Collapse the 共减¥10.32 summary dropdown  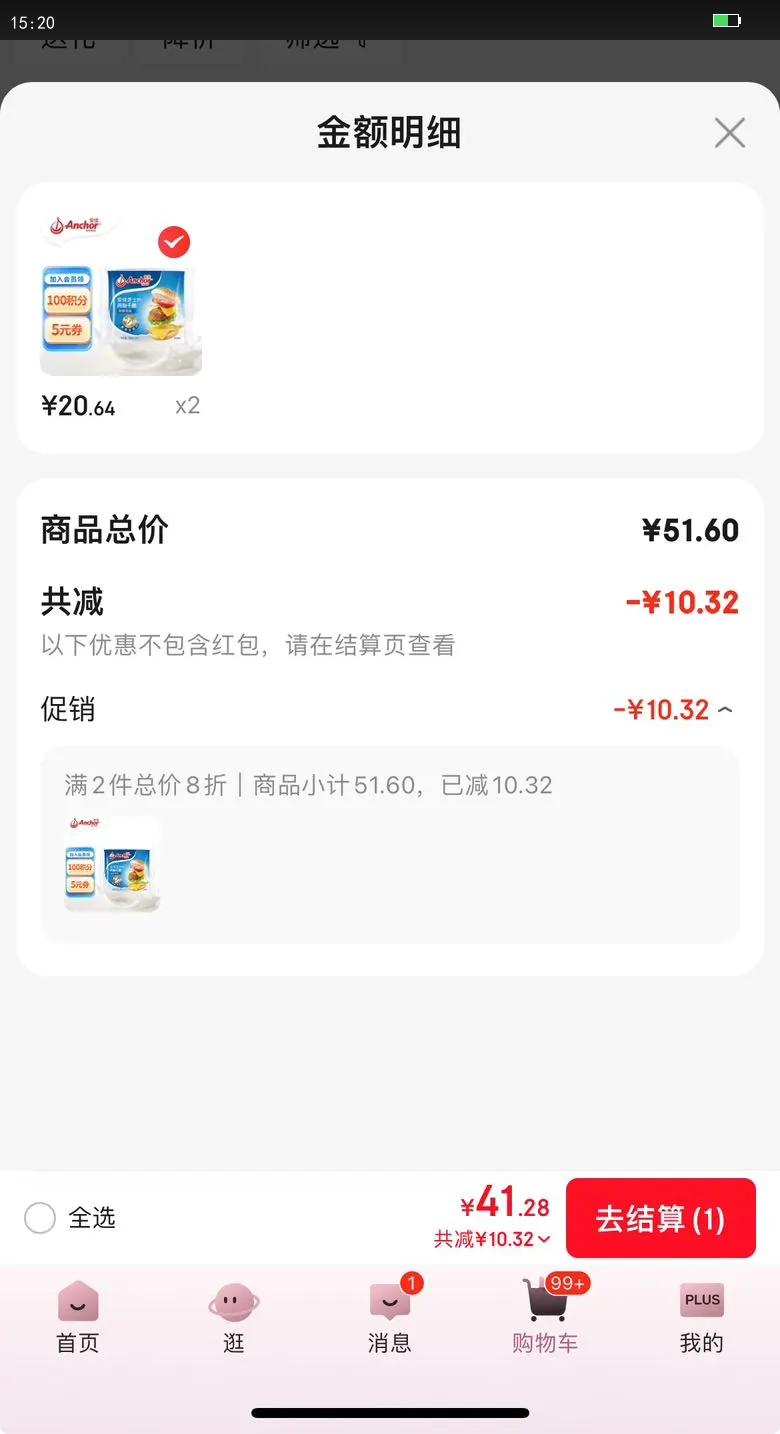[x=492, y=1240]
